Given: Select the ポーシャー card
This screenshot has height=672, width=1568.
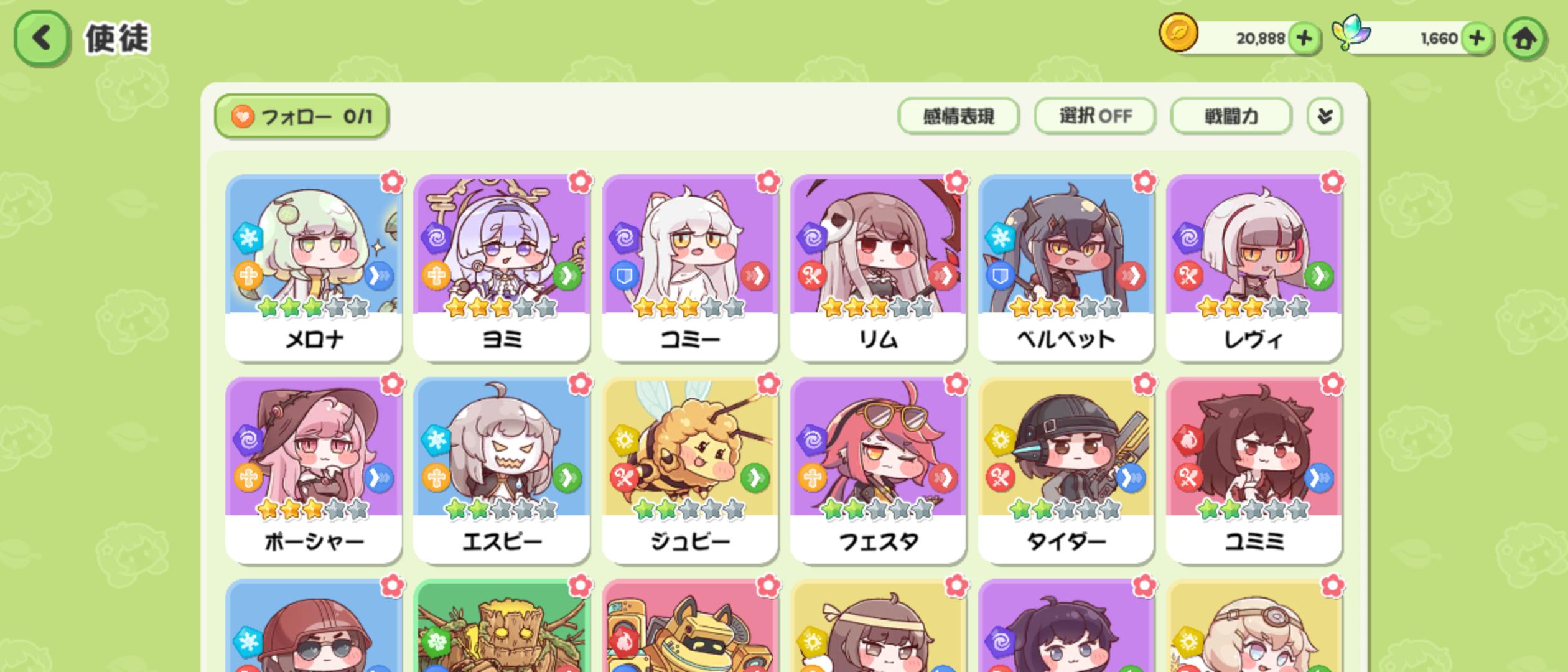Looking at the screenshot, I should [x=314, y=470].
